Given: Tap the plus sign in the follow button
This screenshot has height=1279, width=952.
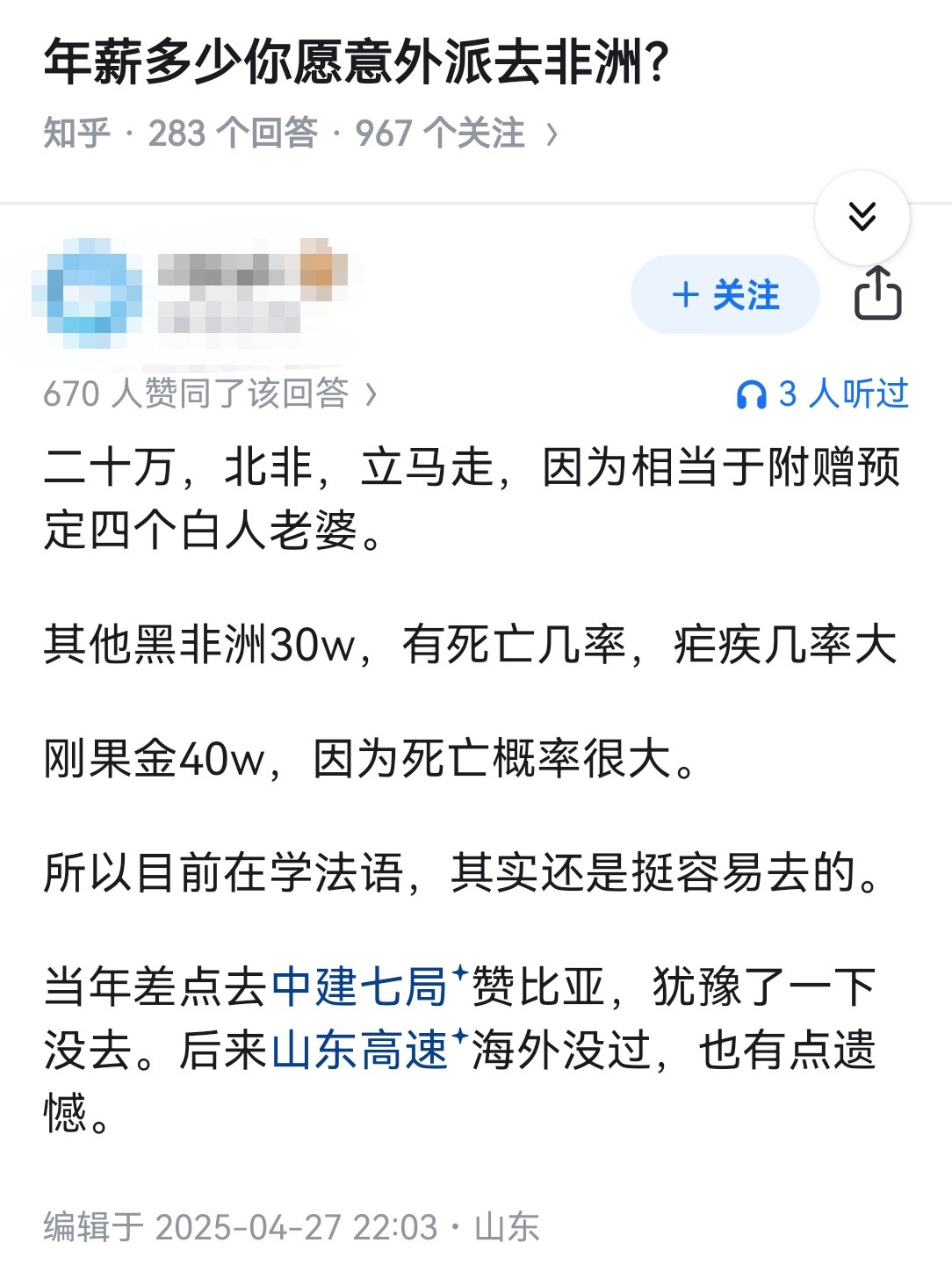Looking at the screenshot, I should tap(684, 296).
